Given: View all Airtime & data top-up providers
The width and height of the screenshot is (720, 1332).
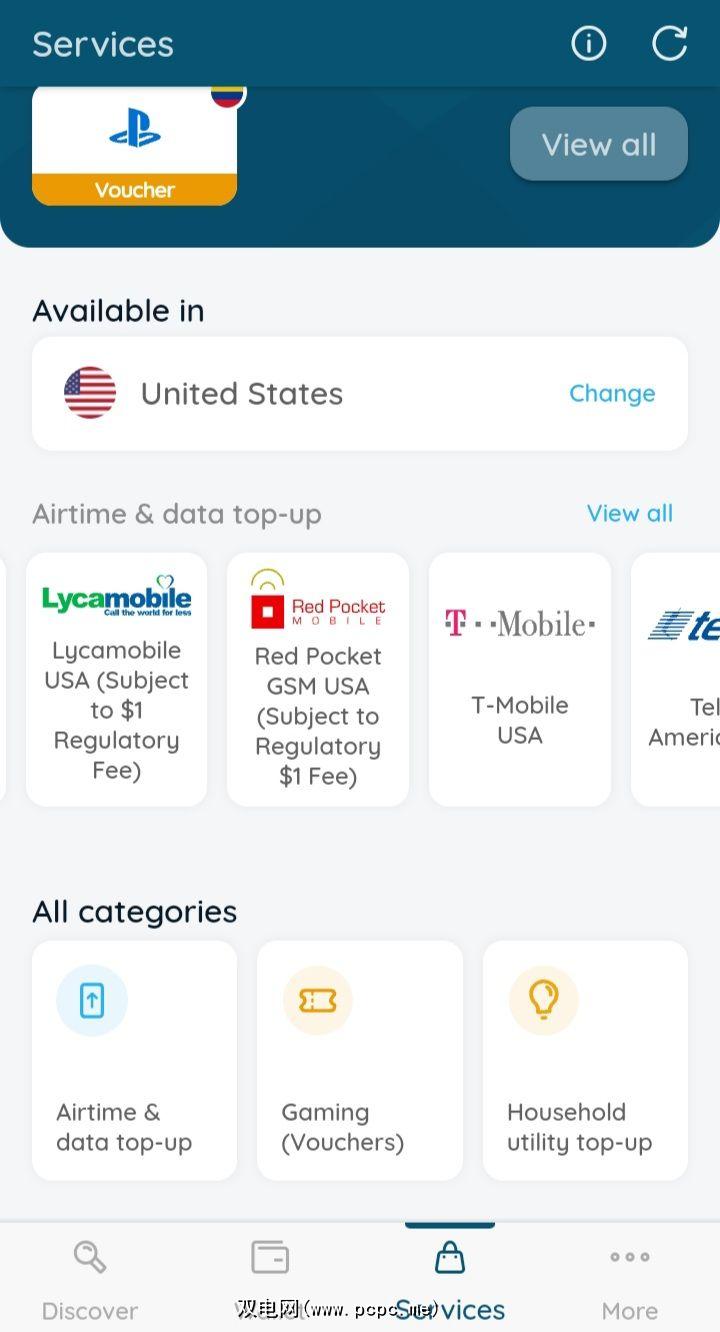Looking at the screenshot, I should coord(629,513).
